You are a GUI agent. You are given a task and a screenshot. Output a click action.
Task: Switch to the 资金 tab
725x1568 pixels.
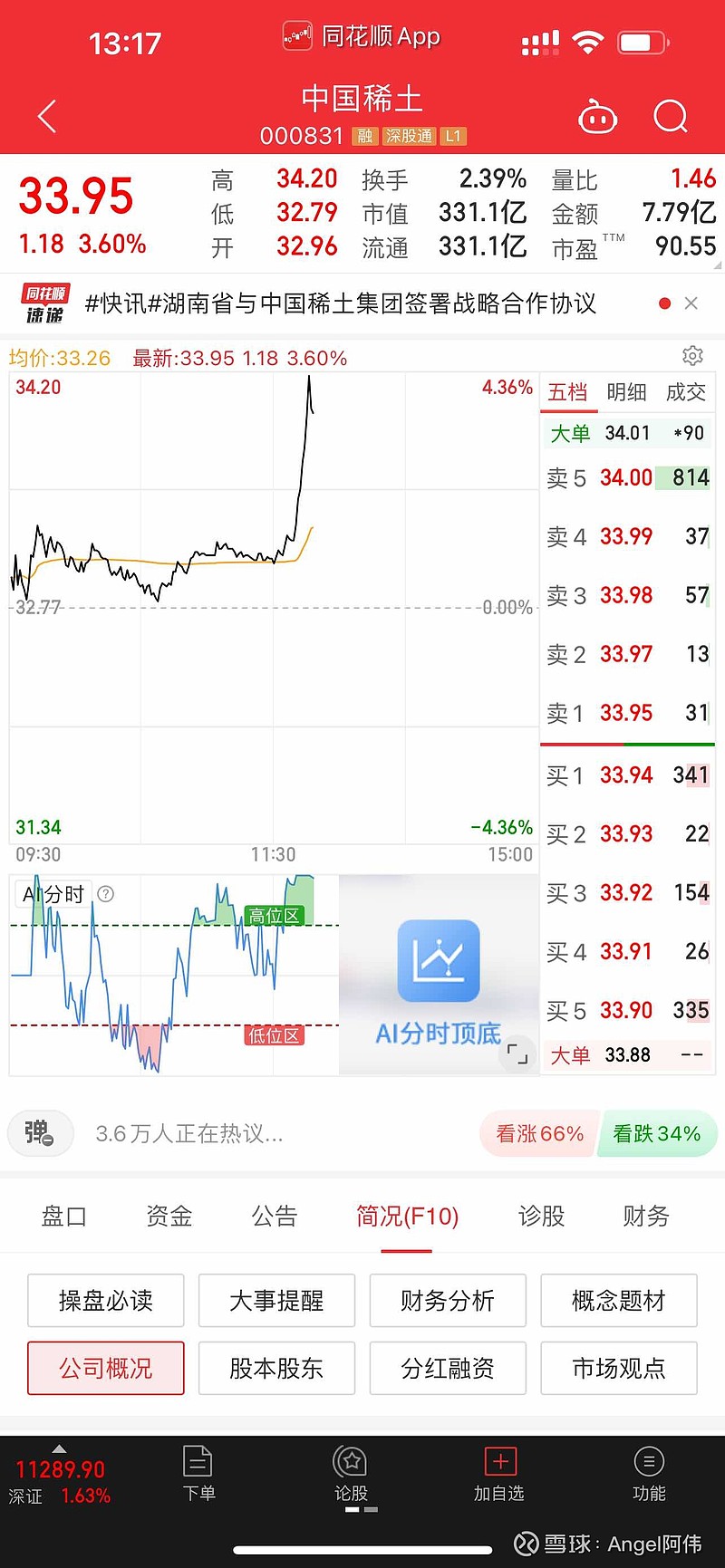click(x=169, y=1216)
